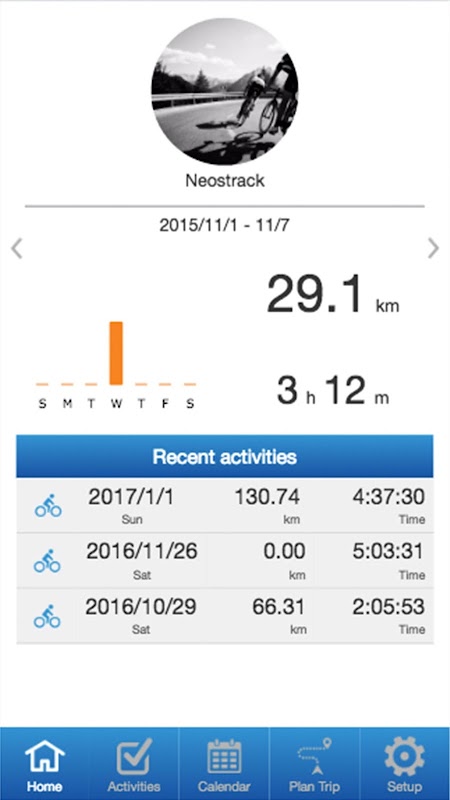Open the Neostrack profile picture
The image size is (450, 800).
[224, 91]
